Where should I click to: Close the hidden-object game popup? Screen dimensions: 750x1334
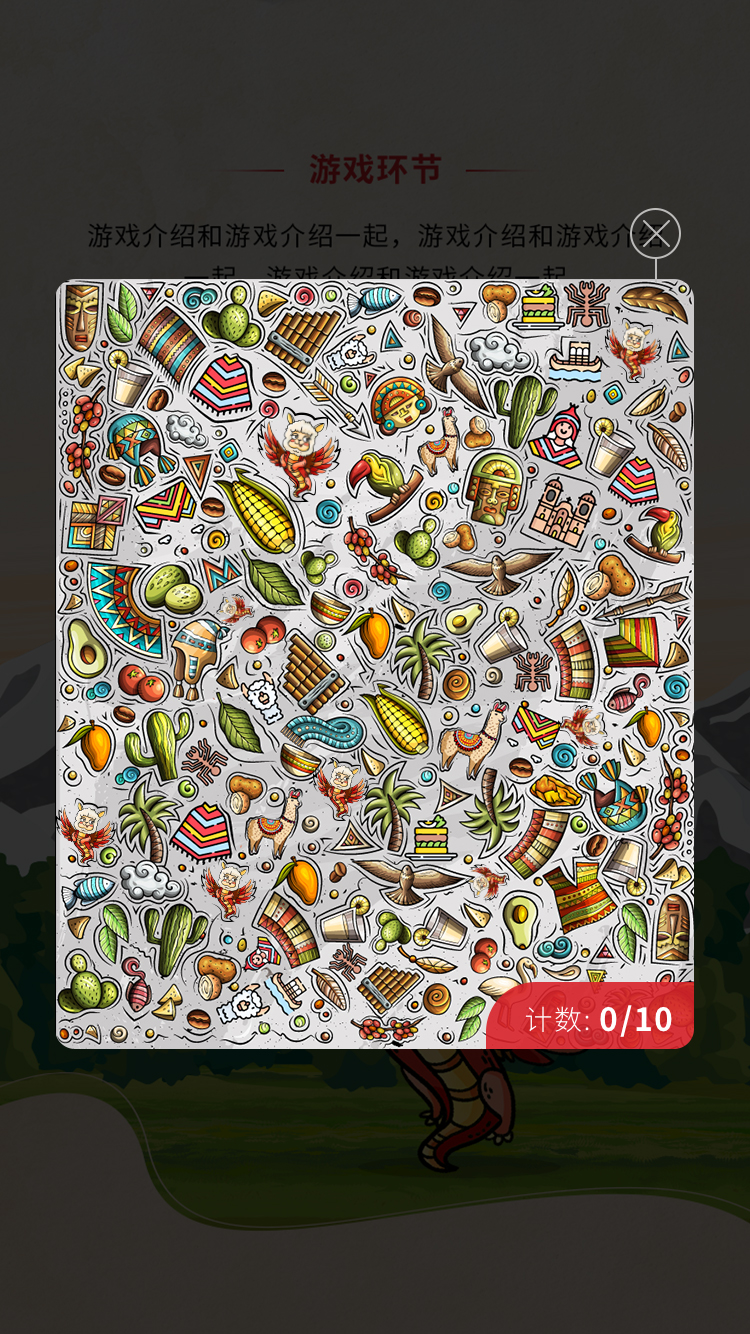pyautogui.click(x=655, y=234)
